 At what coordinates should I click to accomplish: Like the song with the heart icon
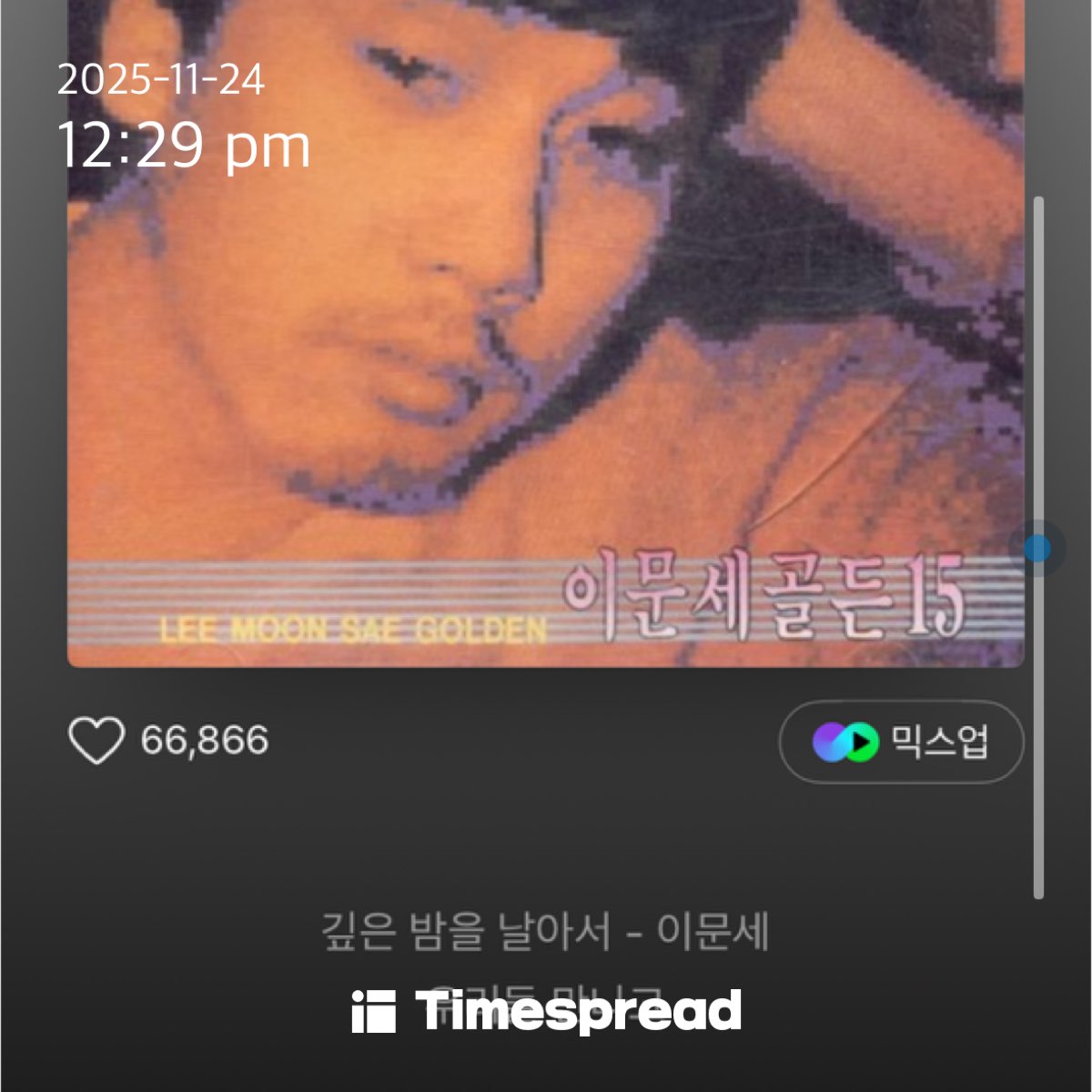tap(96, 741)
